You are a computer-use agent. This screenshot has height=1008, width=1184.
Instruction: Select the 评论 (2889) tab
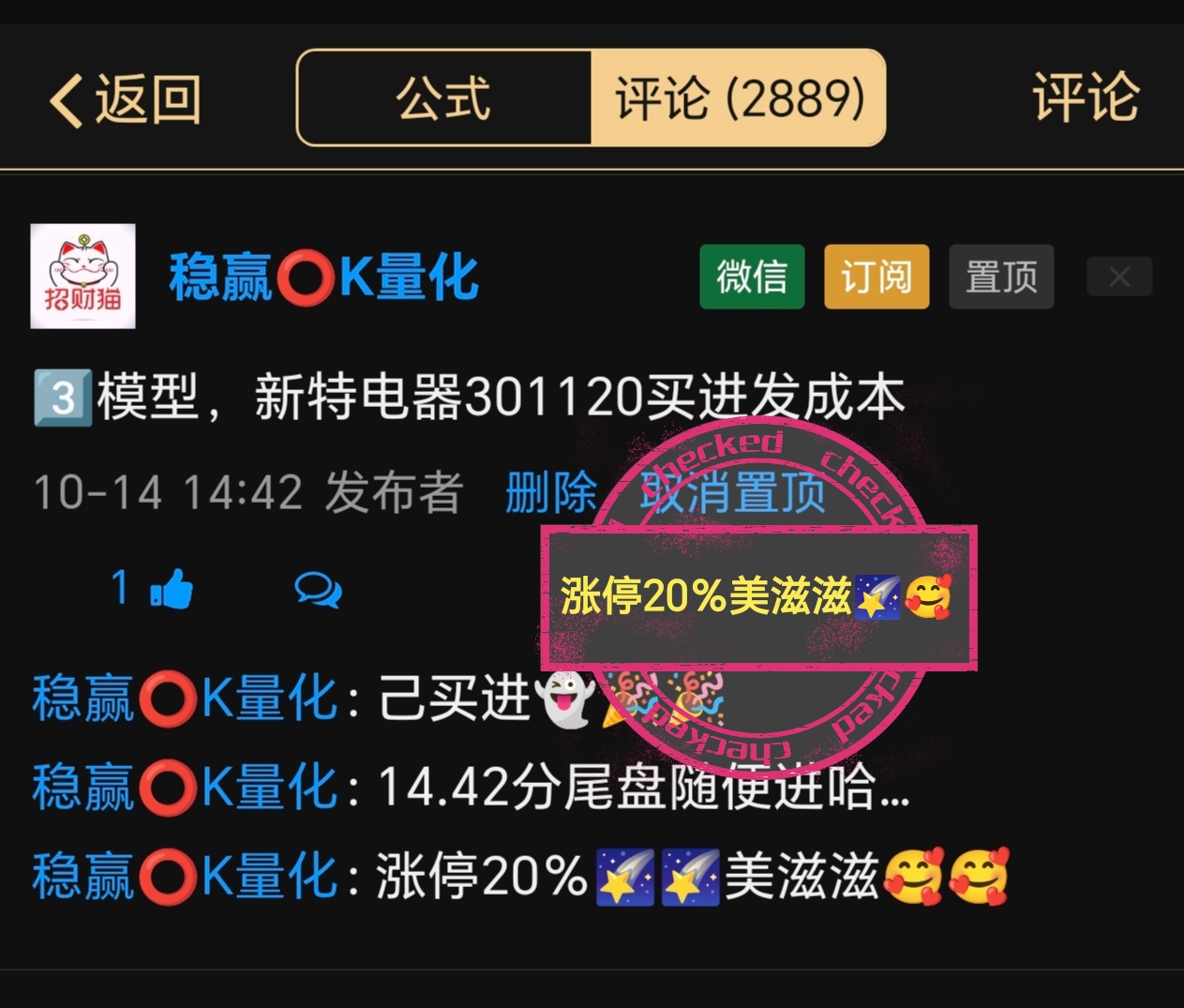[738, 98]
